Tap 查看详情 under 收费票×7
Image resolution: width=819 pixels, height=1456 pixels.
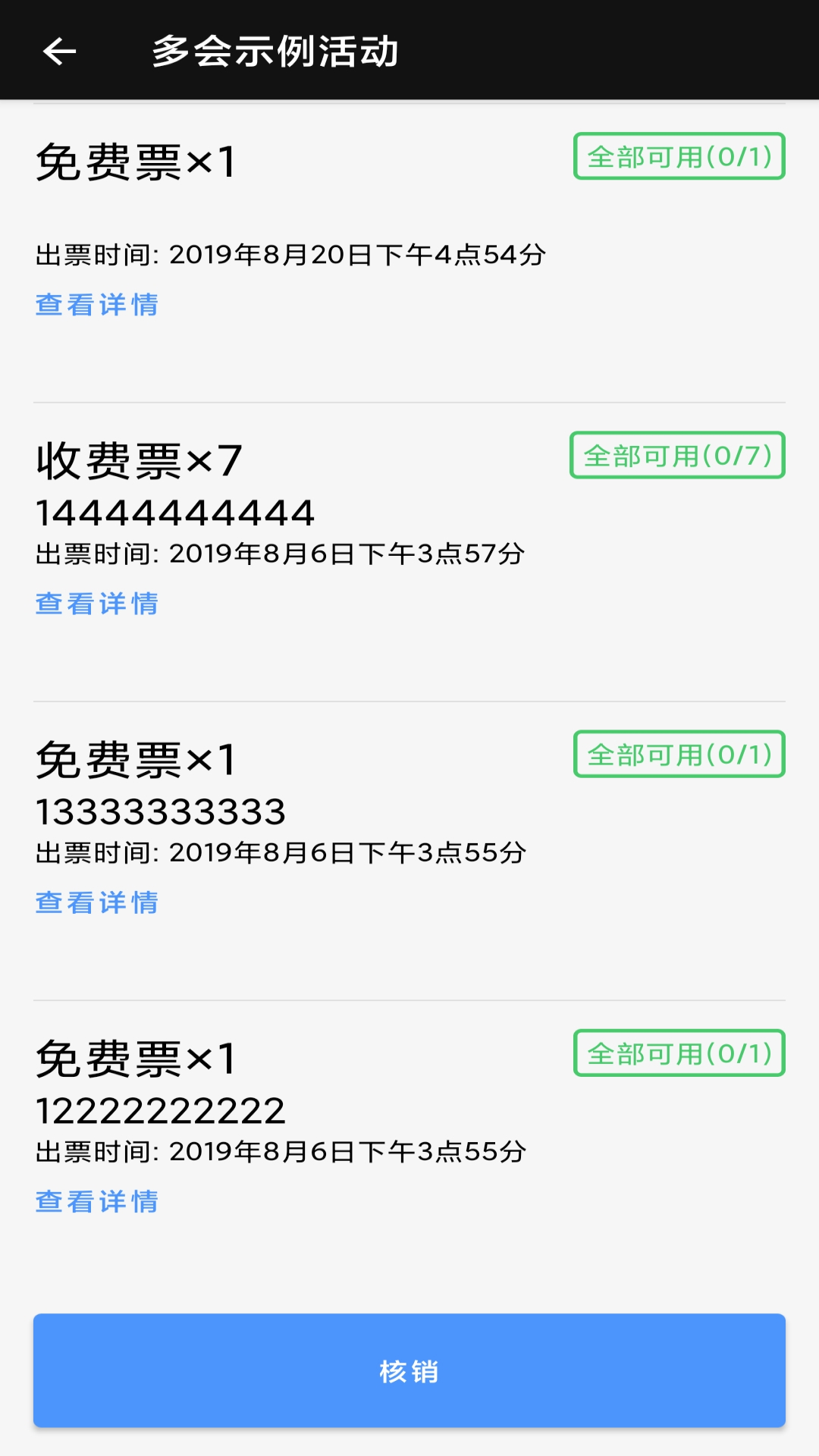[x=97, y=604]
